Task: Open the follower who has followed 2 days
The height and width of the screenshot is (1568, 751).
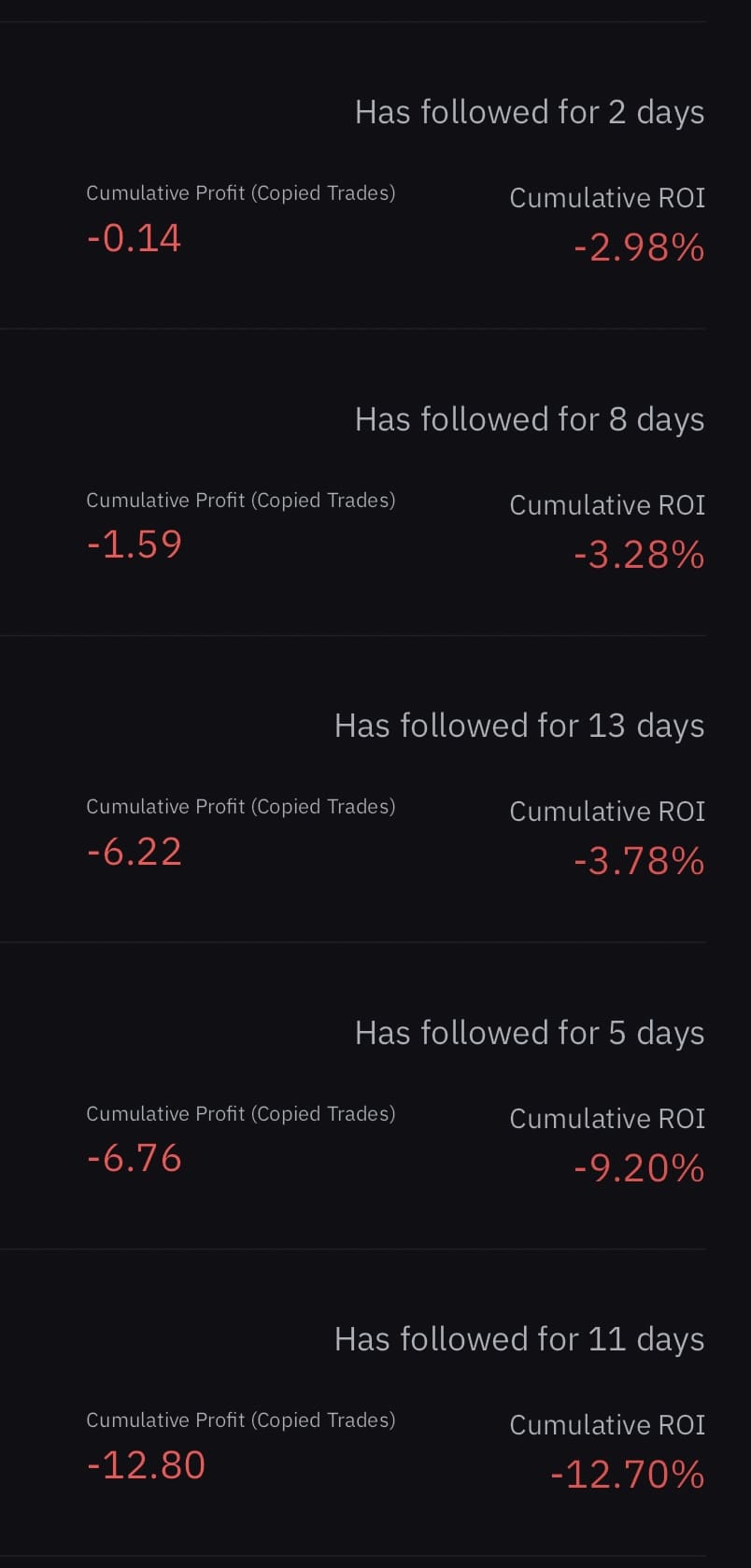Action: pos(529,112)
